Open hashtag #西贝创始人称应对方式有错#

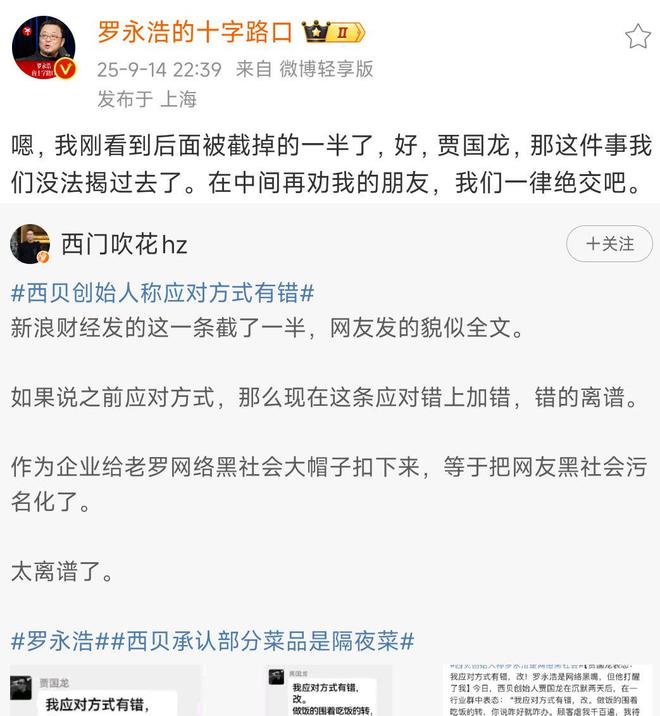click(x=162, y=293)
